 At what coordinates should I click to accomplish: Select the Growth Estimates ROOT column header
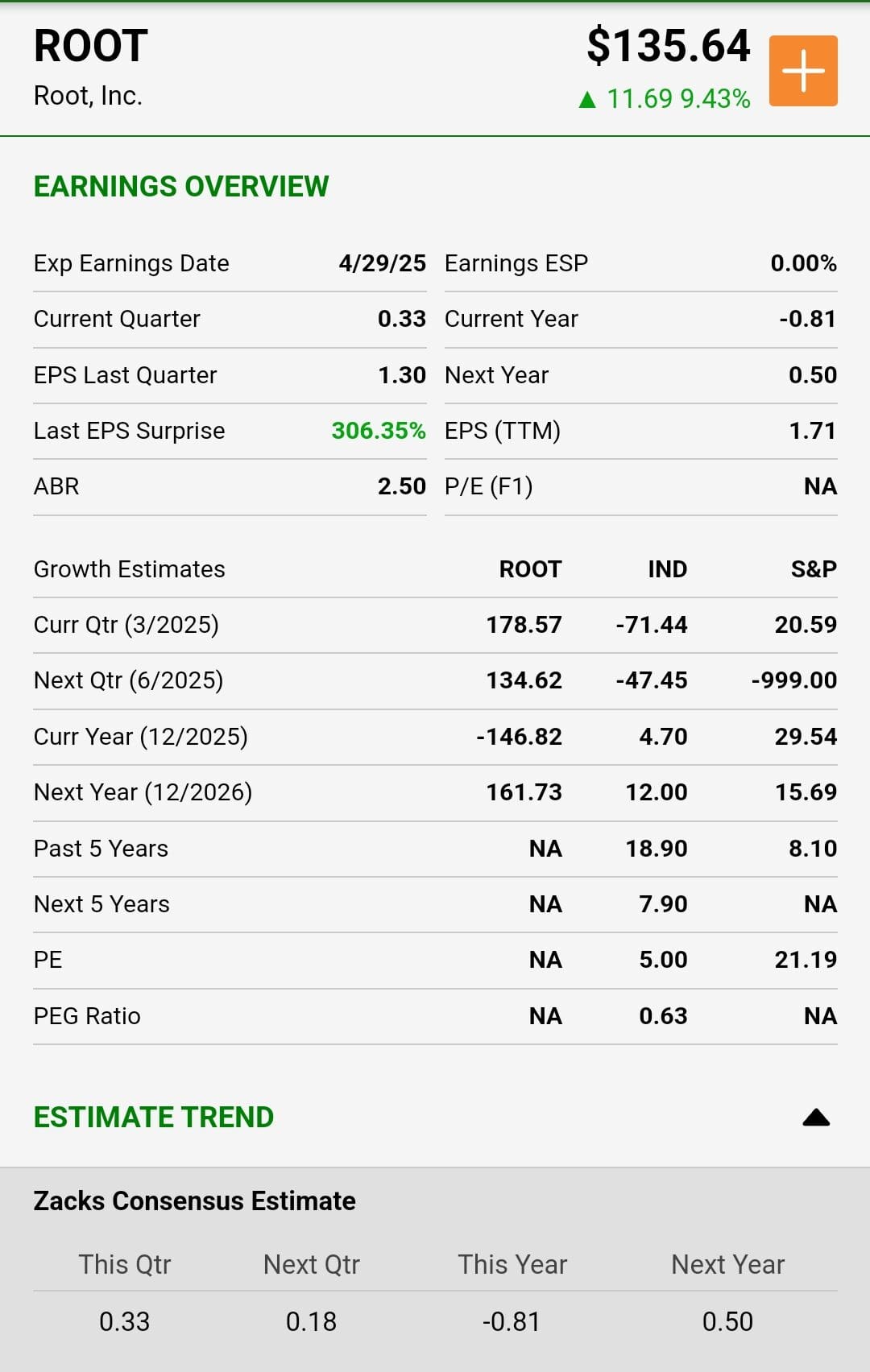click(x=529, y=568)
